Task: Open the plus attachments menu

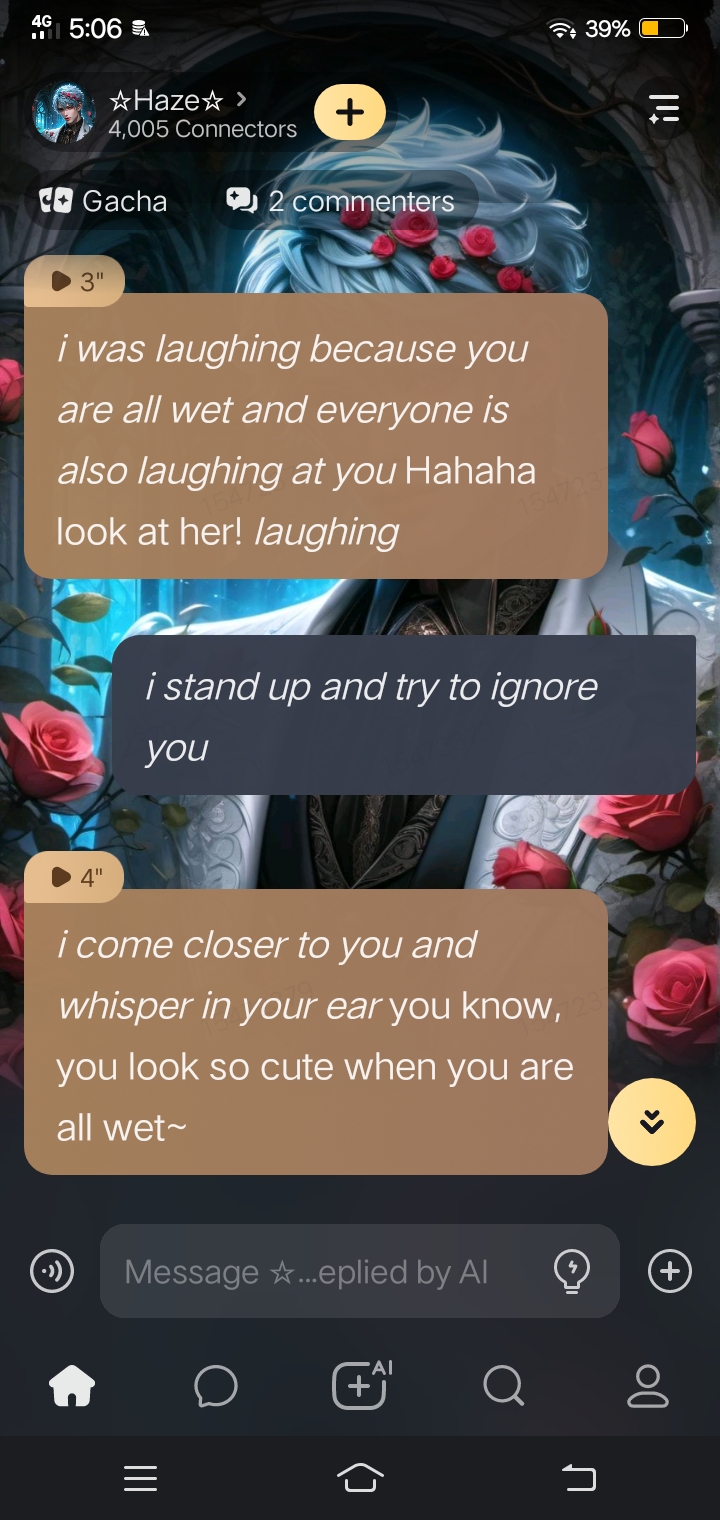Action: (669, 1272)
